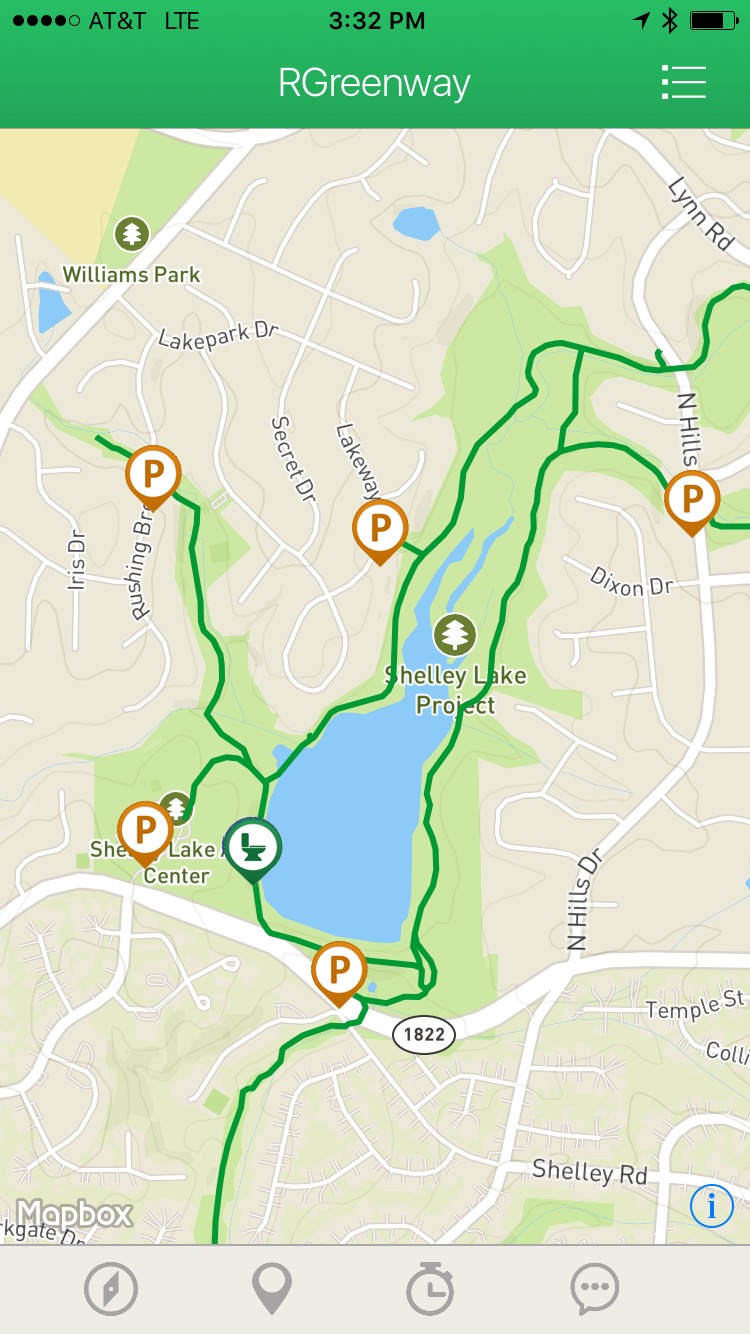
Task: Select the parking marker near Rushing Brook
Action: coord(153,474)
